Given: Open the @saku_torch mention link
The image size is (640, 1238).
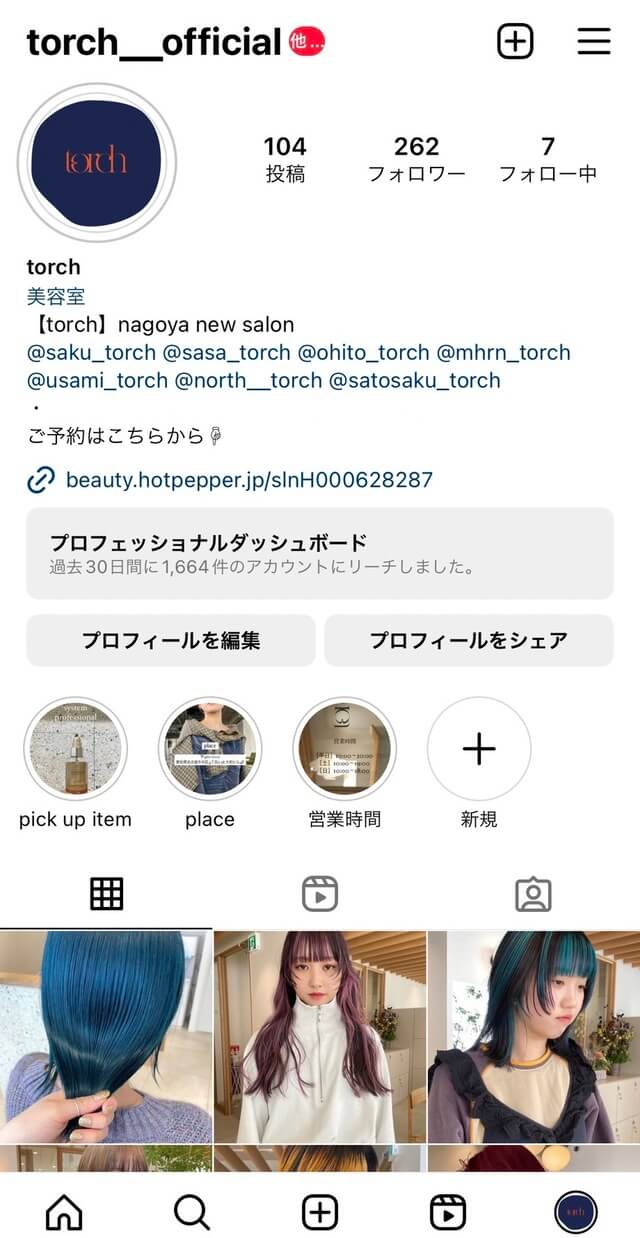Looking at the screenshot, I should click(x=92, y=352).
